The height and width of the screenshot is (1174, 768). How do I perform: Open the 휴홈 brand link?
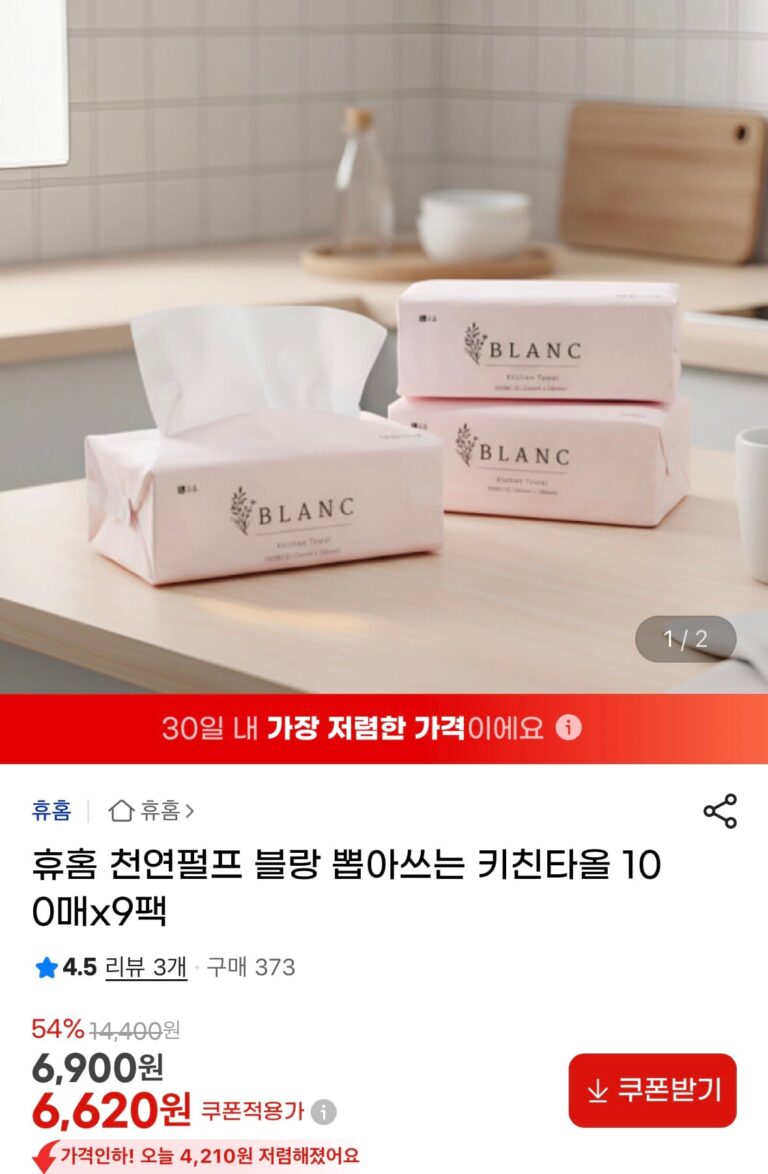coord(51,810)
